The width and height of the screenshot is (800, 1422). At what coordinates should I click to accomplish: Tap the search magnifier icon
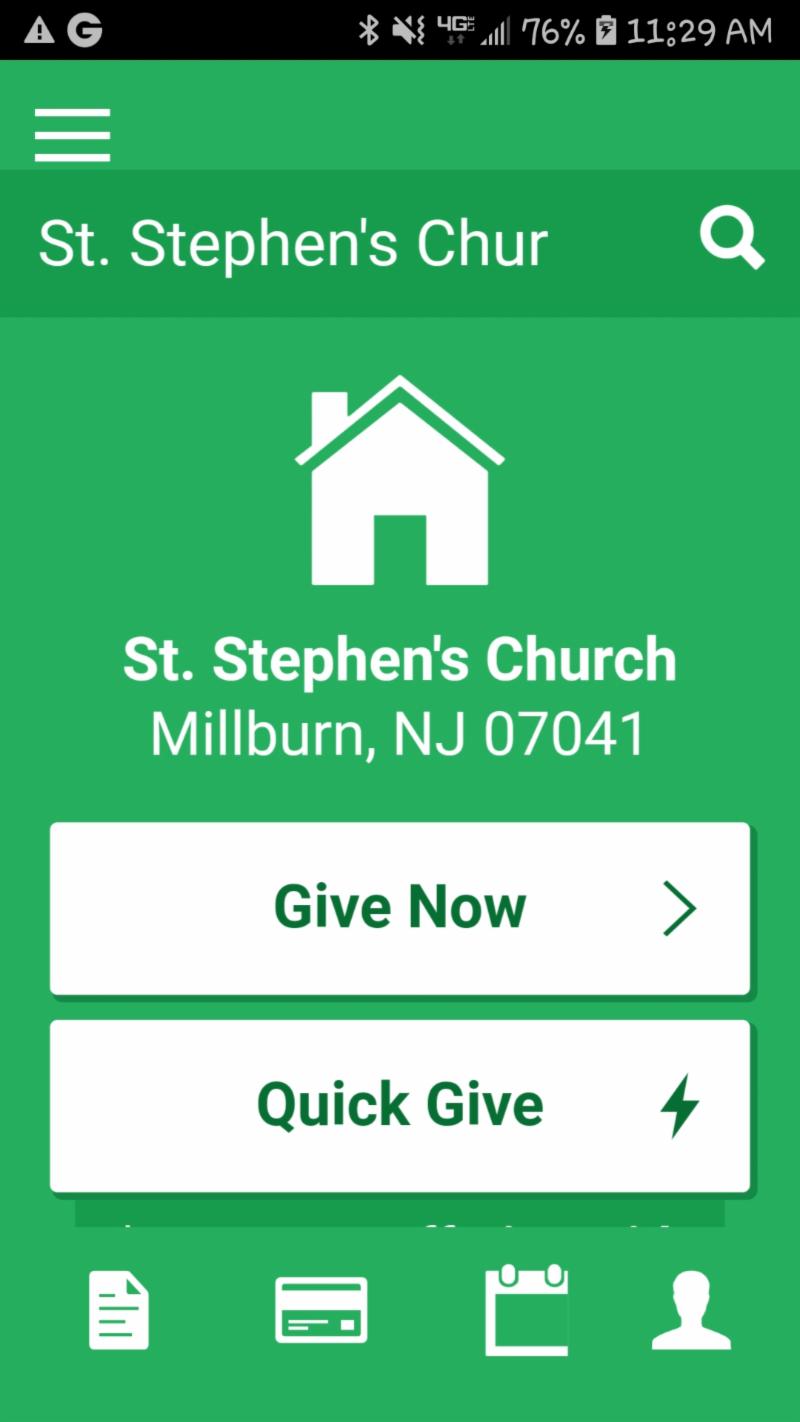click(x=731, y=241)
